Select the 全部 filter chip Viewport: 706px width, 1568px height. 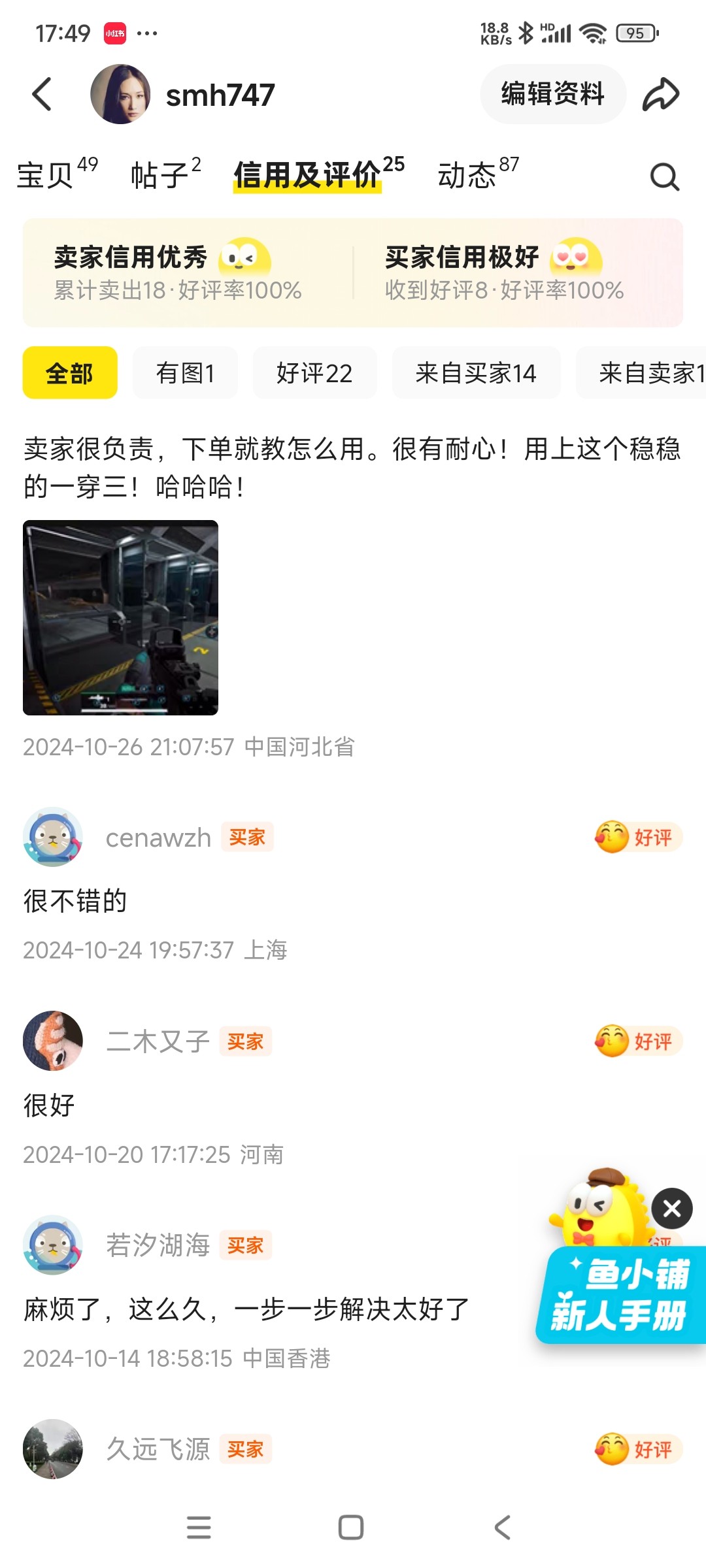click(x=70, y=373)
